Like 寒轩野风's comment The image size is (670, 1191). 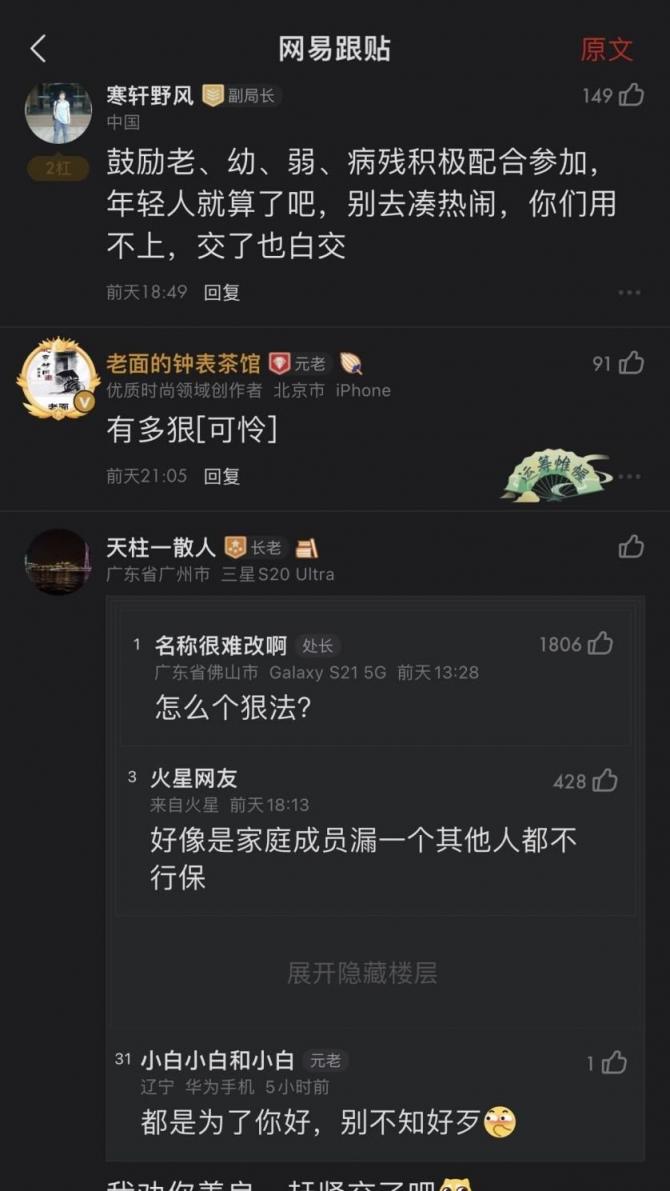[631, 95]
